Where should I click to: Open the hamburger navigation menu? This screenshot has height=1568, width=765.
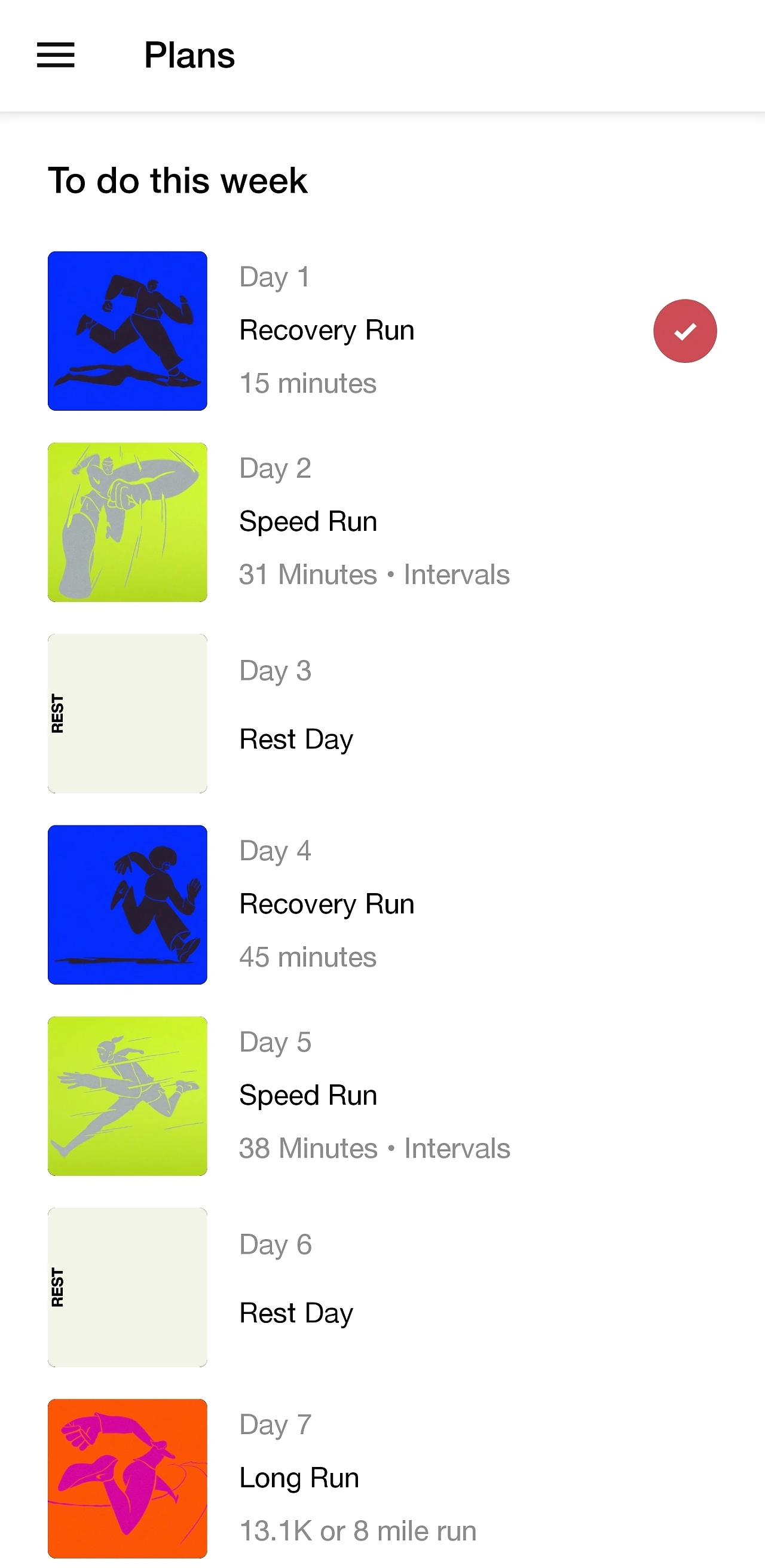click(56, 56)
